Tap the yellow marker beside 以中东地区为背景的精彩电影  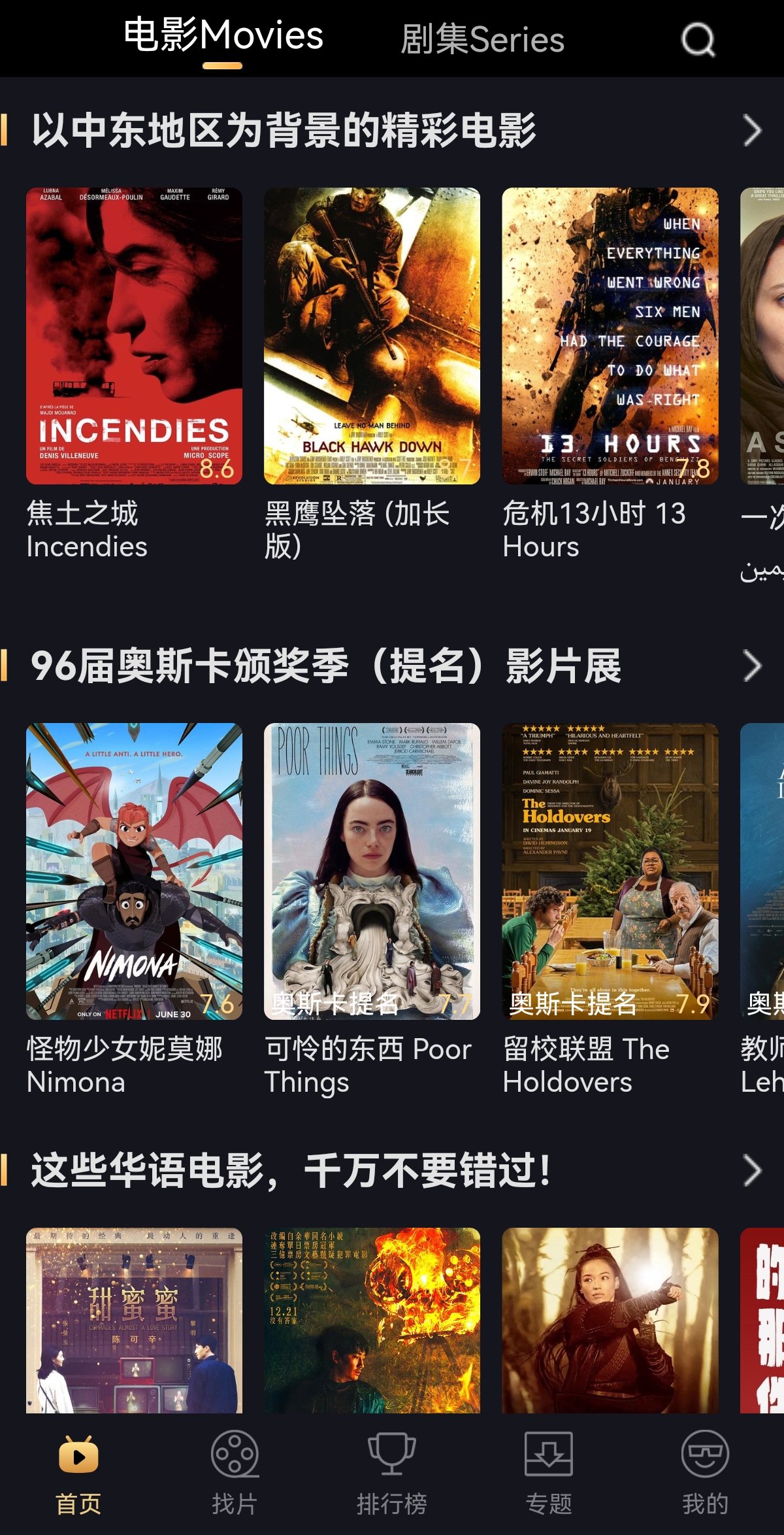point(6,131)
